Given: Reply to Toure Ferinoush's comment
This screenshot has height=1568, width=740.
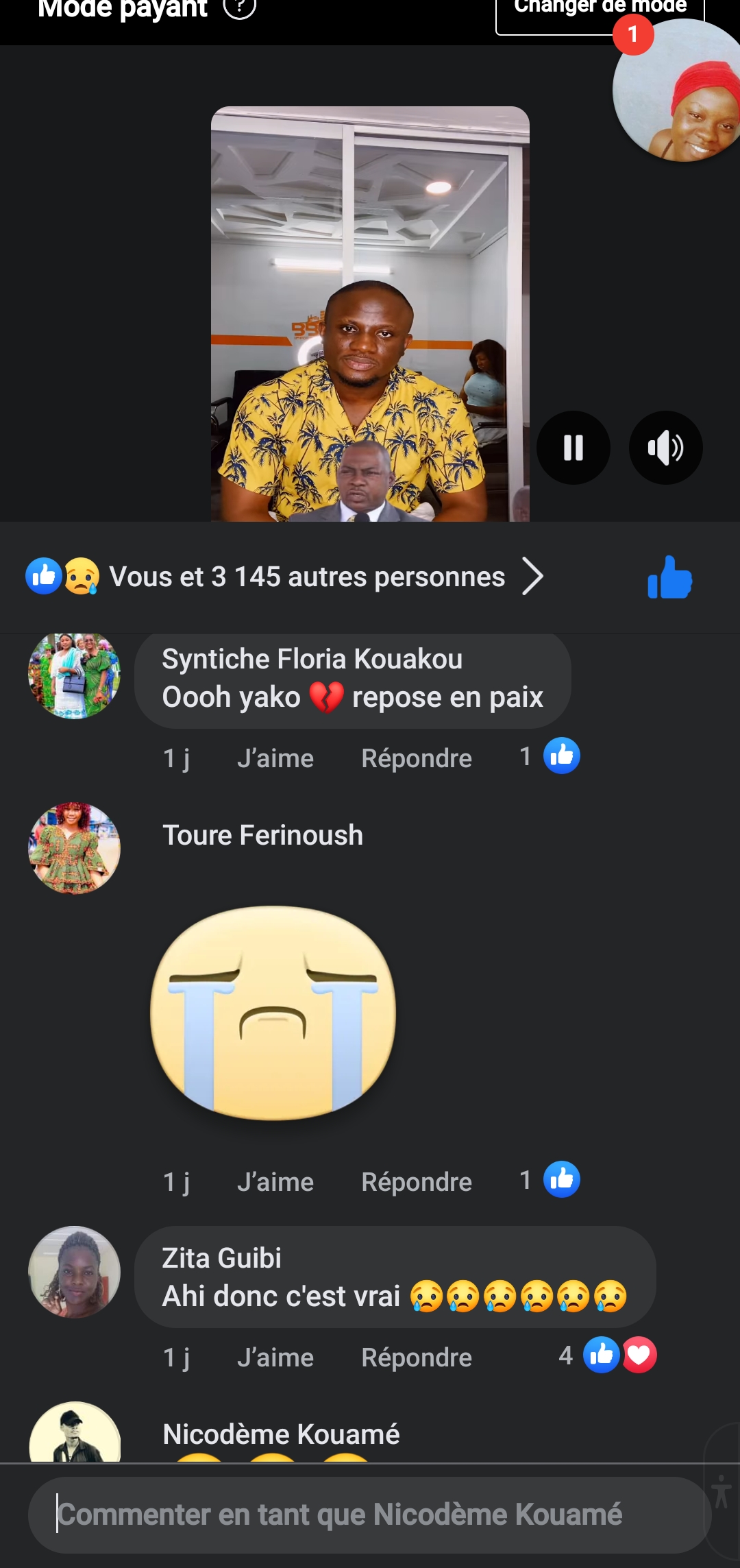Looking at the screenshot, I should pos(416,1182).
